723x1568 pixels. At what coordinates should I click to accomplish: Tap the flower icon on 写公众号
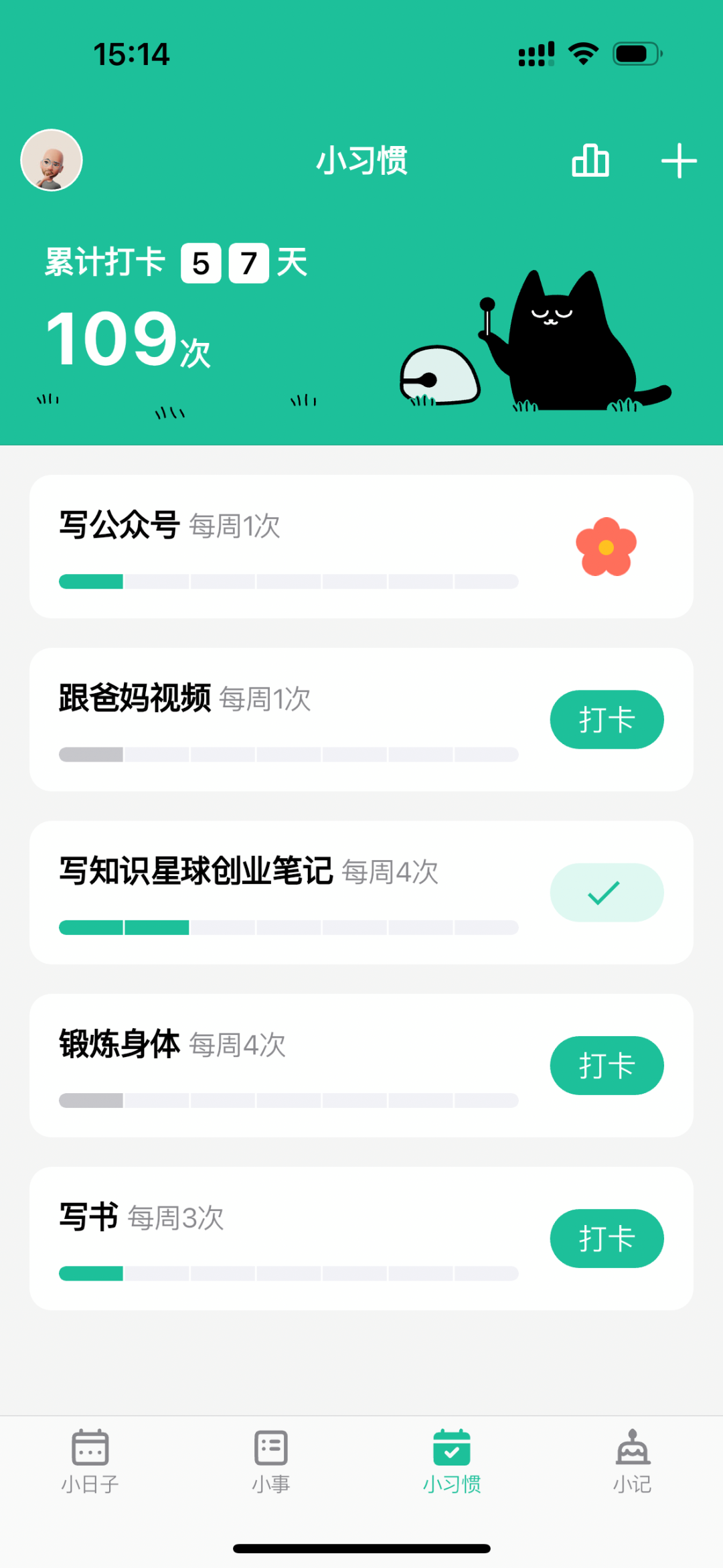point(606,547)
